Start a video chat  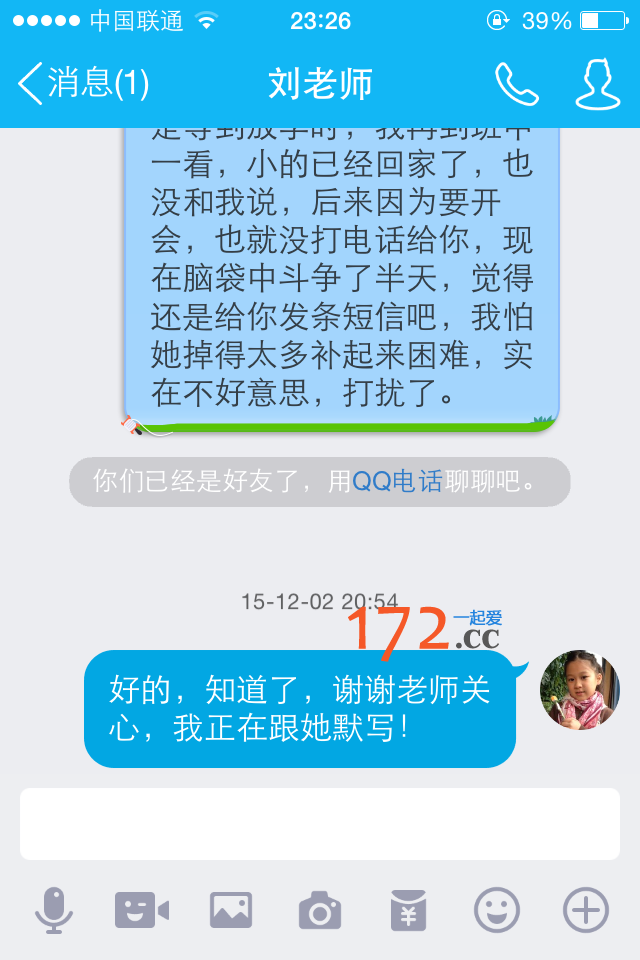141,909
